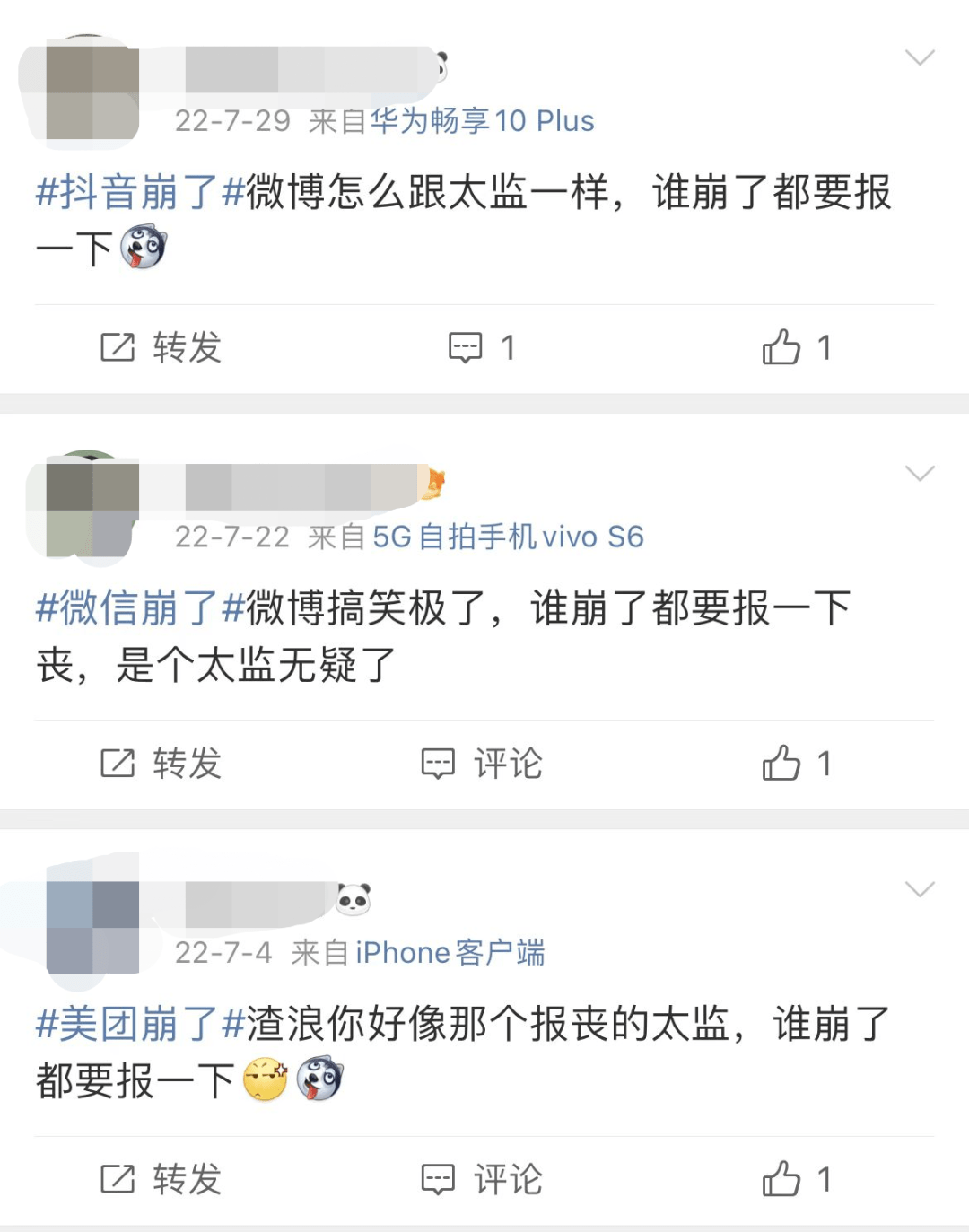
Task: Comment on the 微信崩了 post
Action: [x=482, y=764]
